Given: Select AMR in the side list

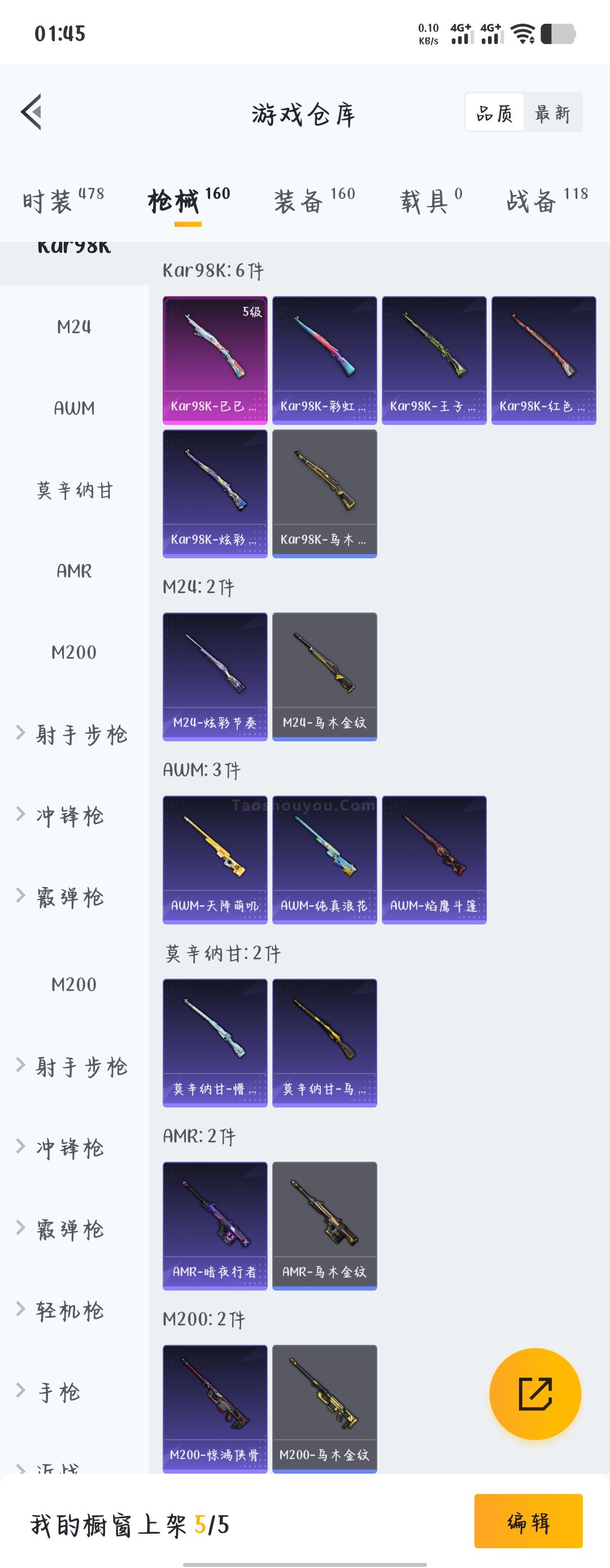Looking at the screenshot, I should [74, 571].
